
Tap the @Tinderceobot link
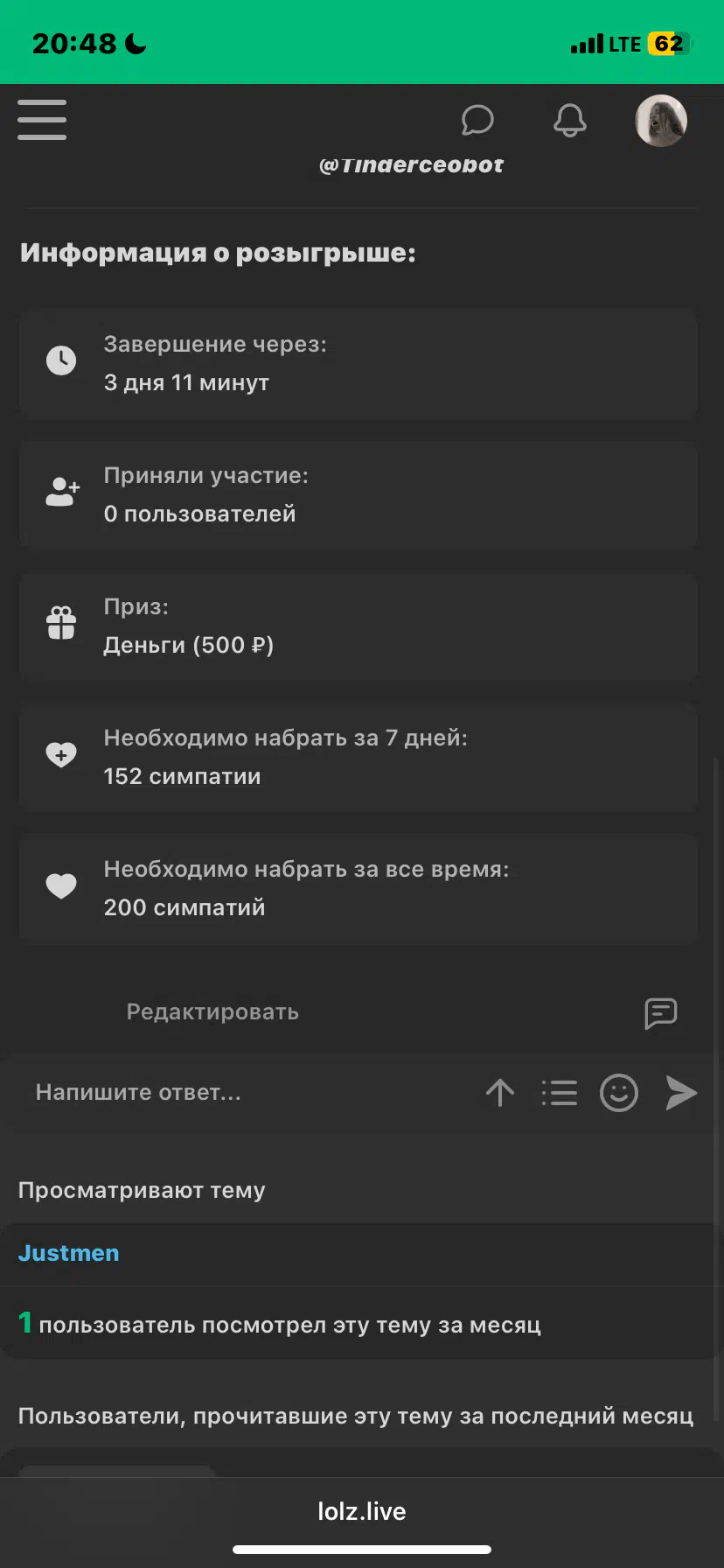411,164
